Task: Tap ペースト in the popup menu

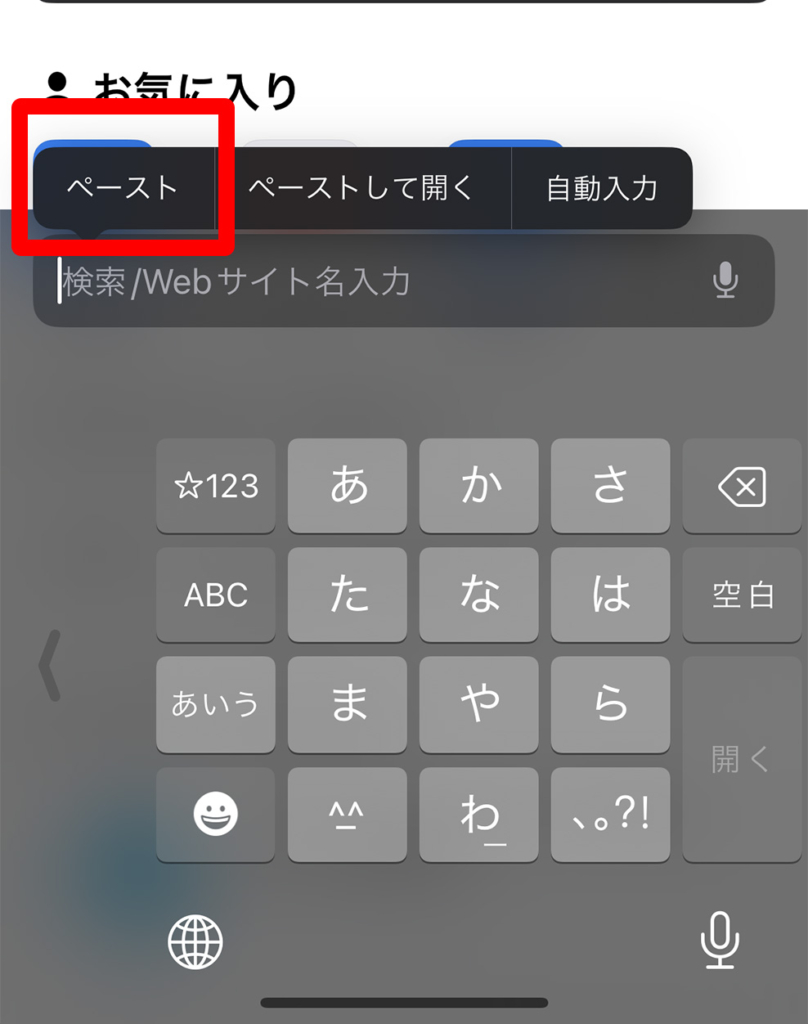Action: [x=123, y=188]
